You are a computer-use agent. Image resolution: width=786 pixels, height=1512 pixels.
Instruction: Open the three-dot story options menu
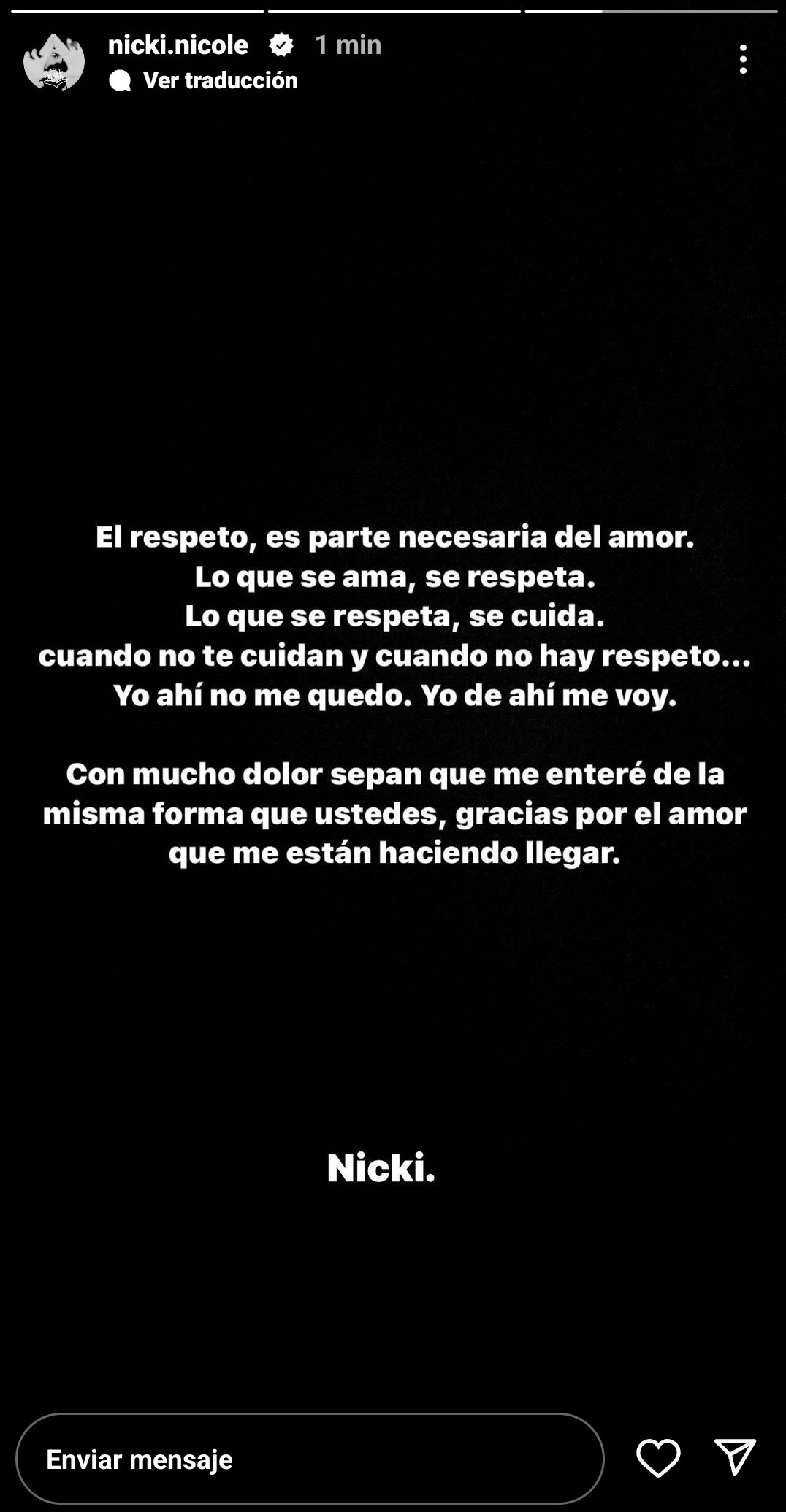(x=743, y=59)
